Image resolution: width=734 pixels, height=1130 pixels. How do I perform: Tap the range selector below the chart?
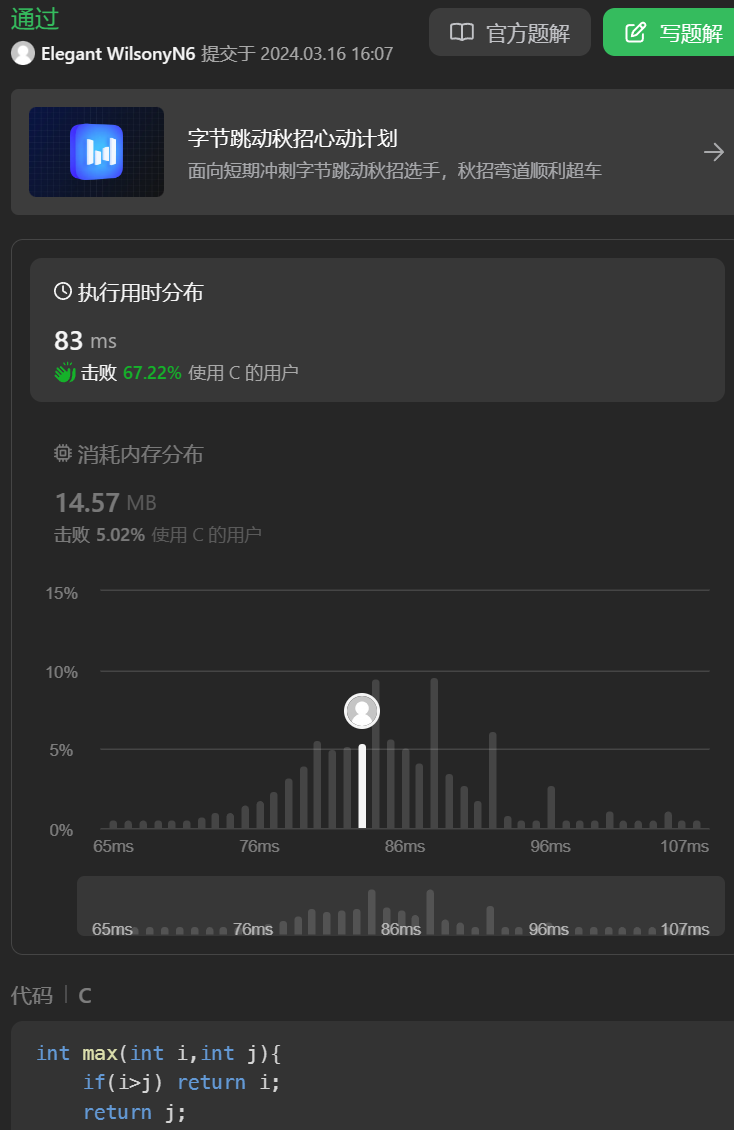(400, 907)
